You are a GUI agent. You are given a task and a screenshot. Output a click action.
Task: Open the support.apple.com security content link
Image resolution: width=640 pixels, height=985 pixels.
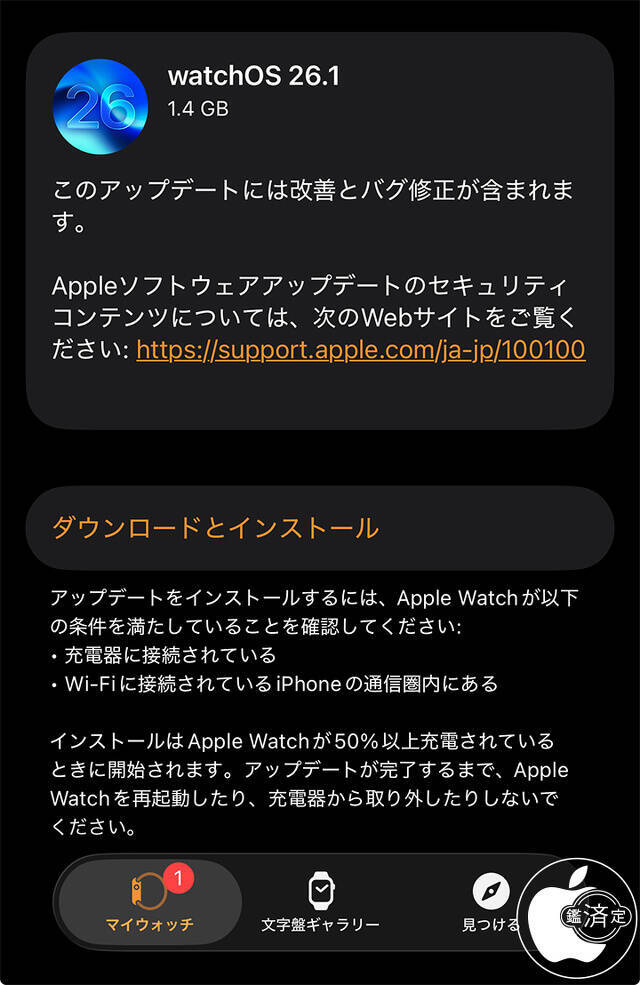pyautogui.click(x=360, y=350)
